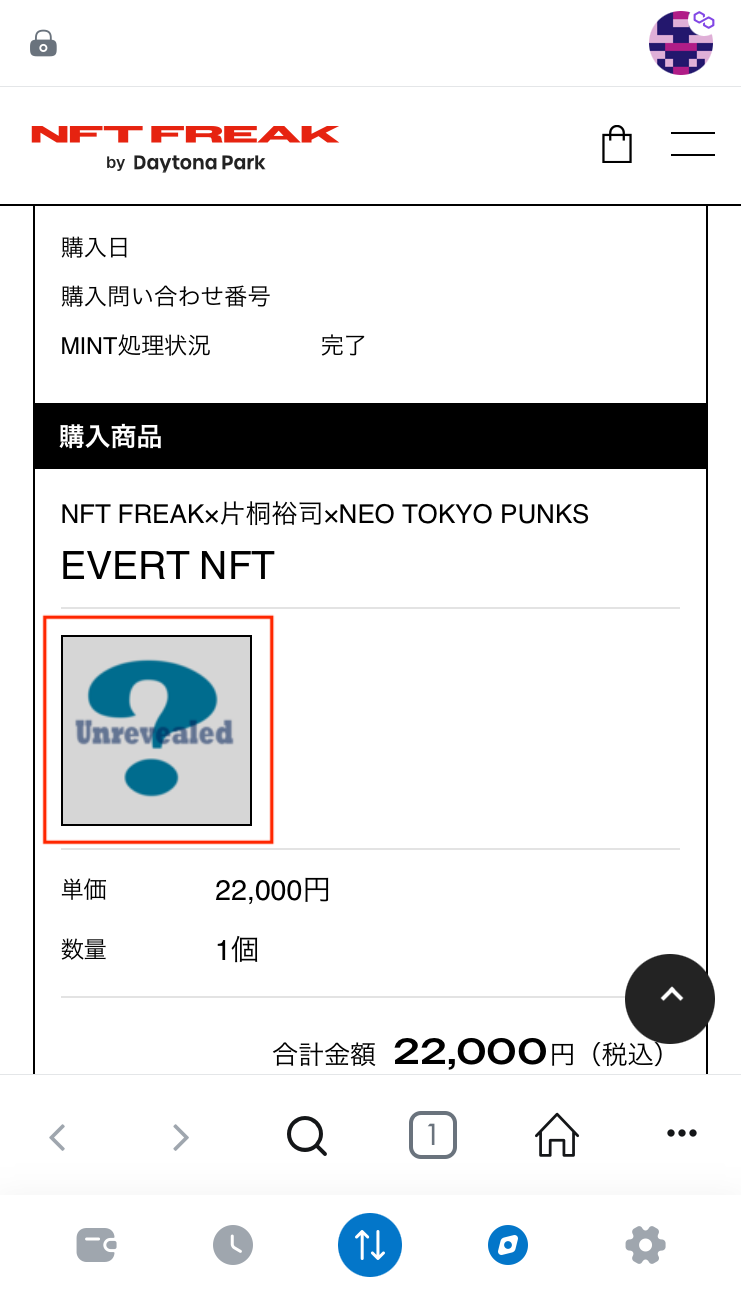Tap the Unrevealed NFT thumbnail
The height and width of the screenshot is (1291, 741).
pyautogui.click(x=156, y=730)
